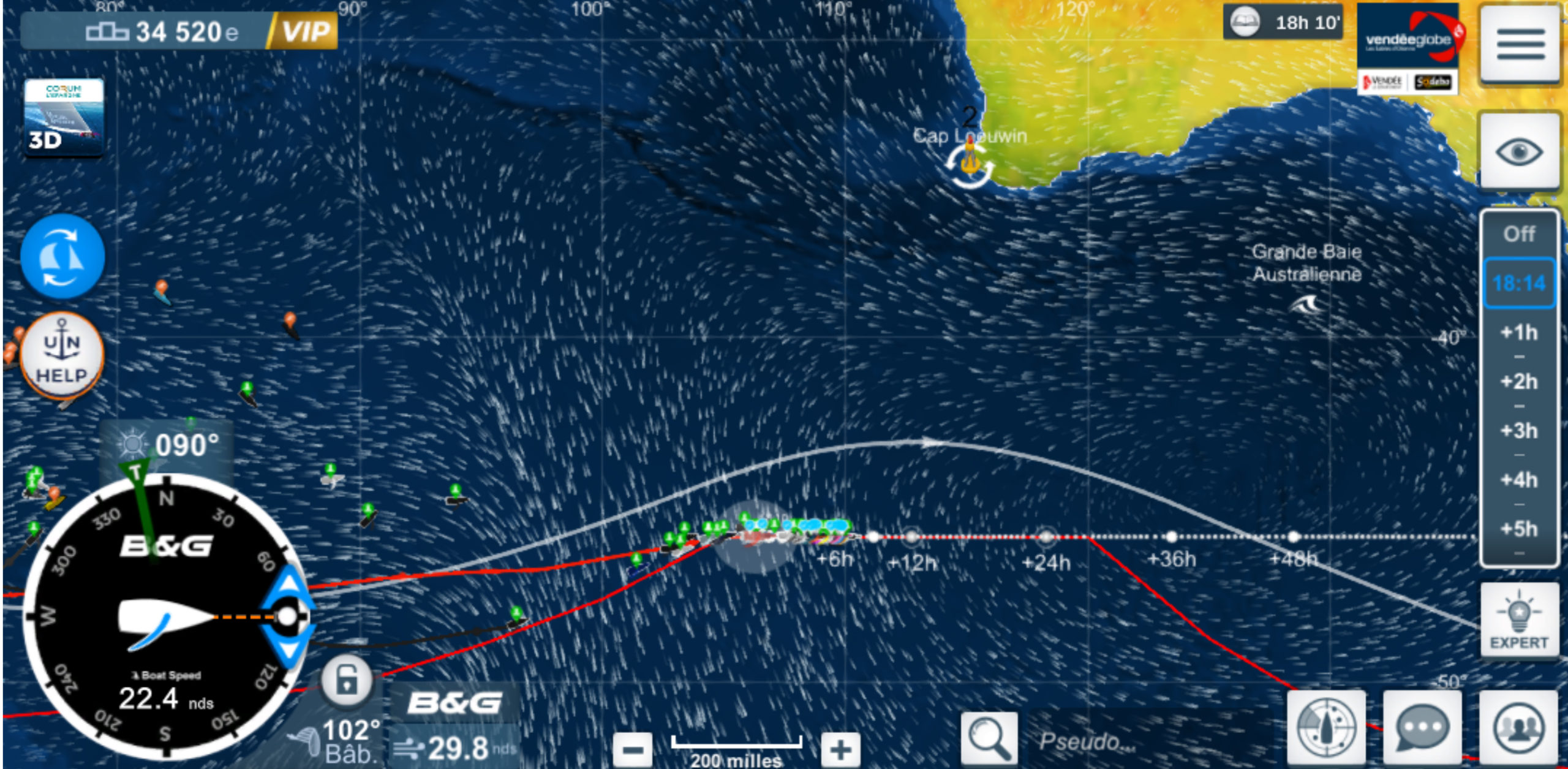1568x769 pixels.
Task: Open the hamburger menu
Action: coord(1520,44)
